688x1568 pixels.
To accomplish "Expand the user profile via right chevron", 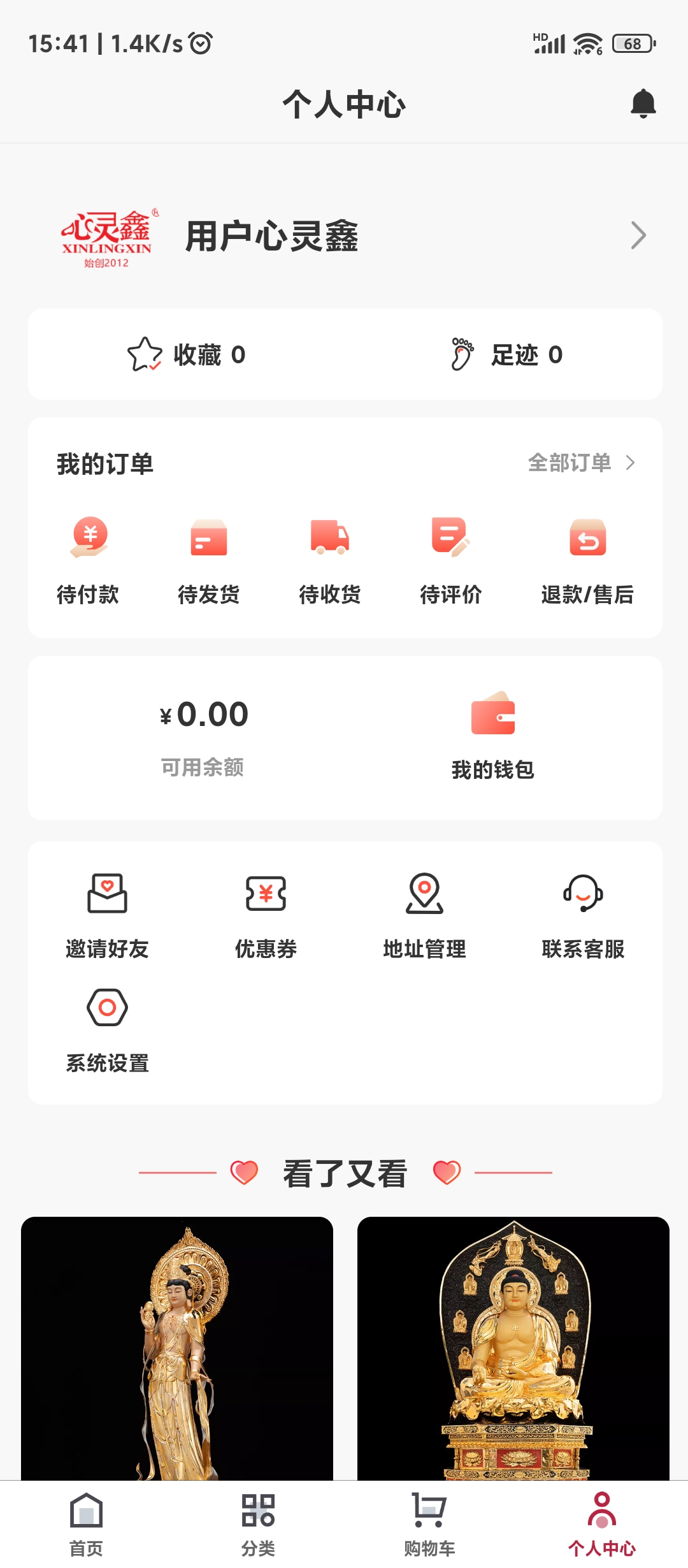I will coord(638,235).
